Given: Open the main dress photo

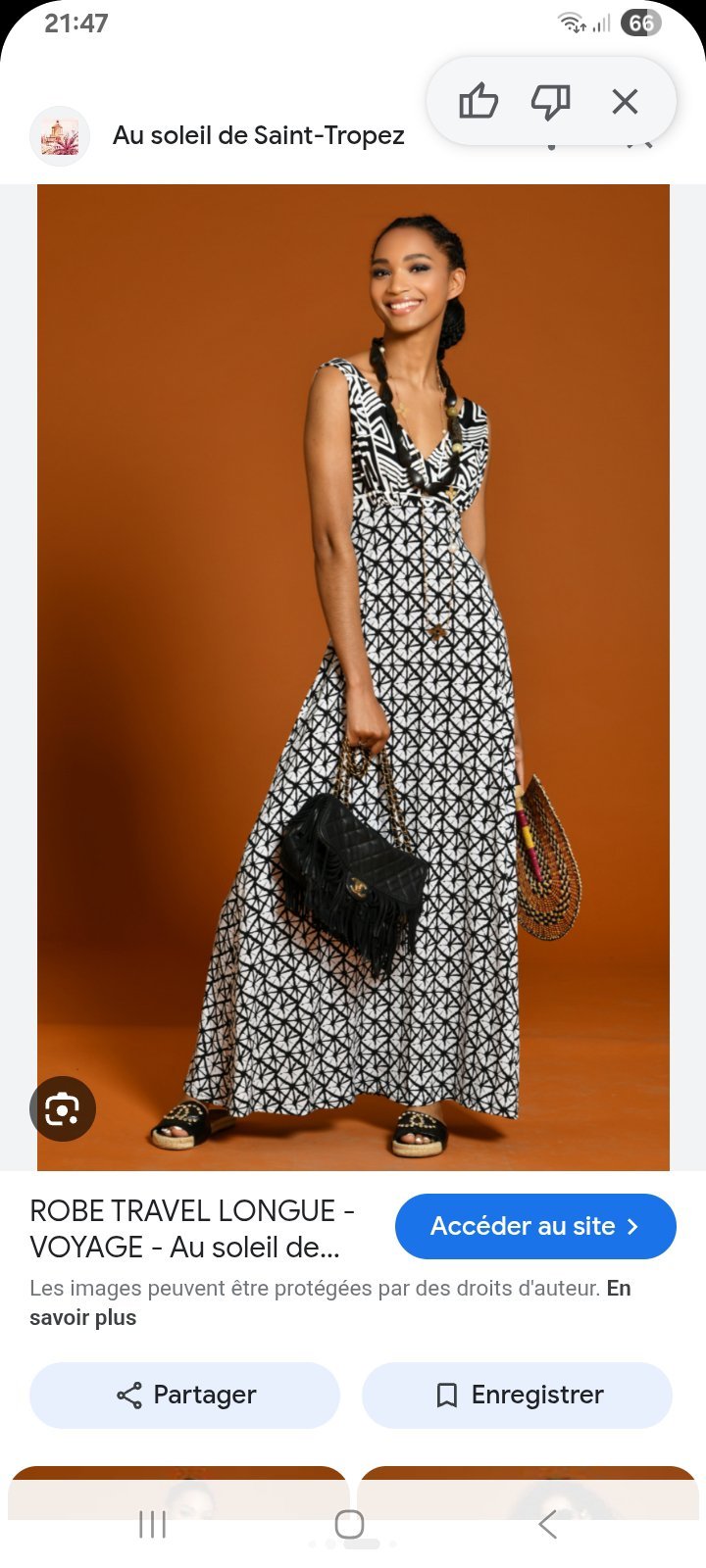Looking at the screenshot, I should point(353,677).
